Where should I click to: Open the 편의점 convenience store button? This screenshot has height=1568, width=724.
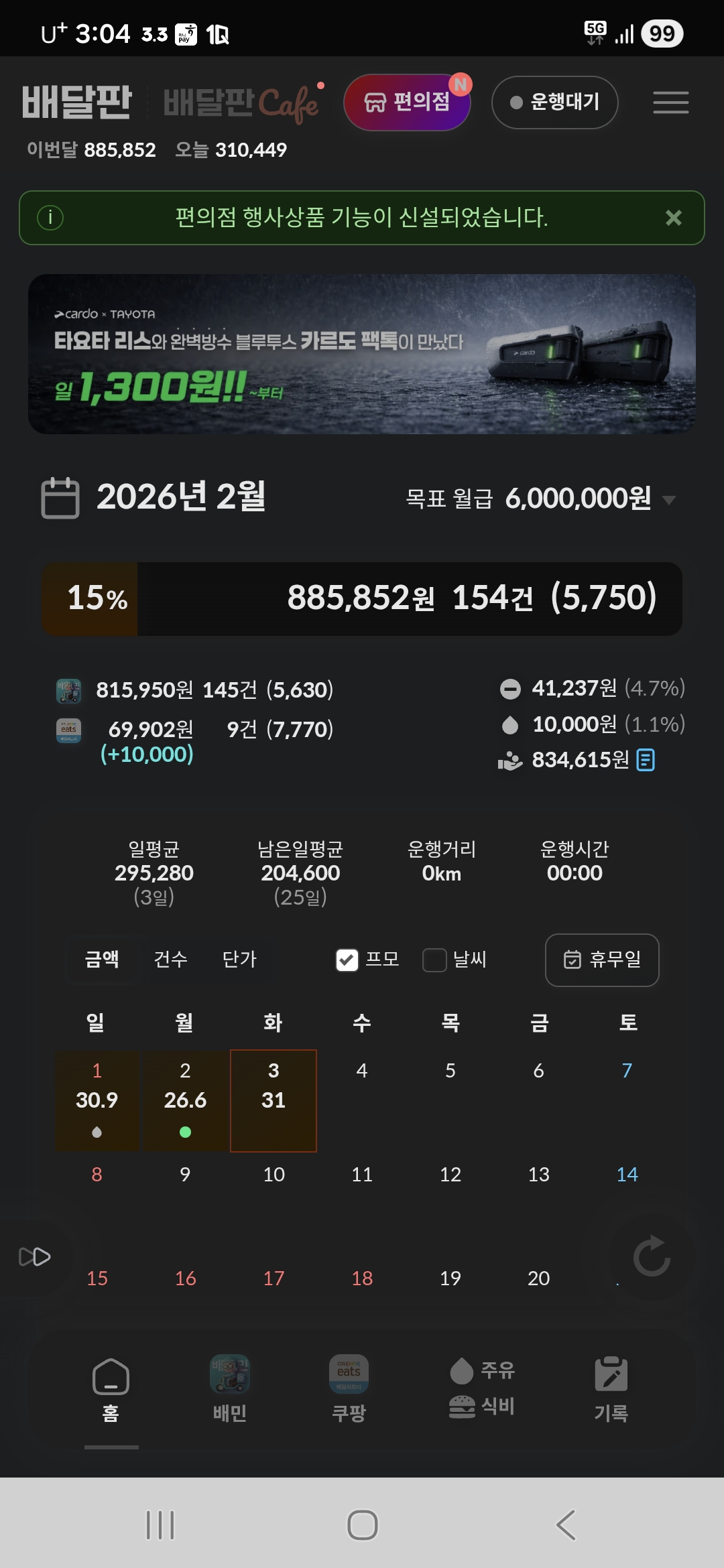407,103
